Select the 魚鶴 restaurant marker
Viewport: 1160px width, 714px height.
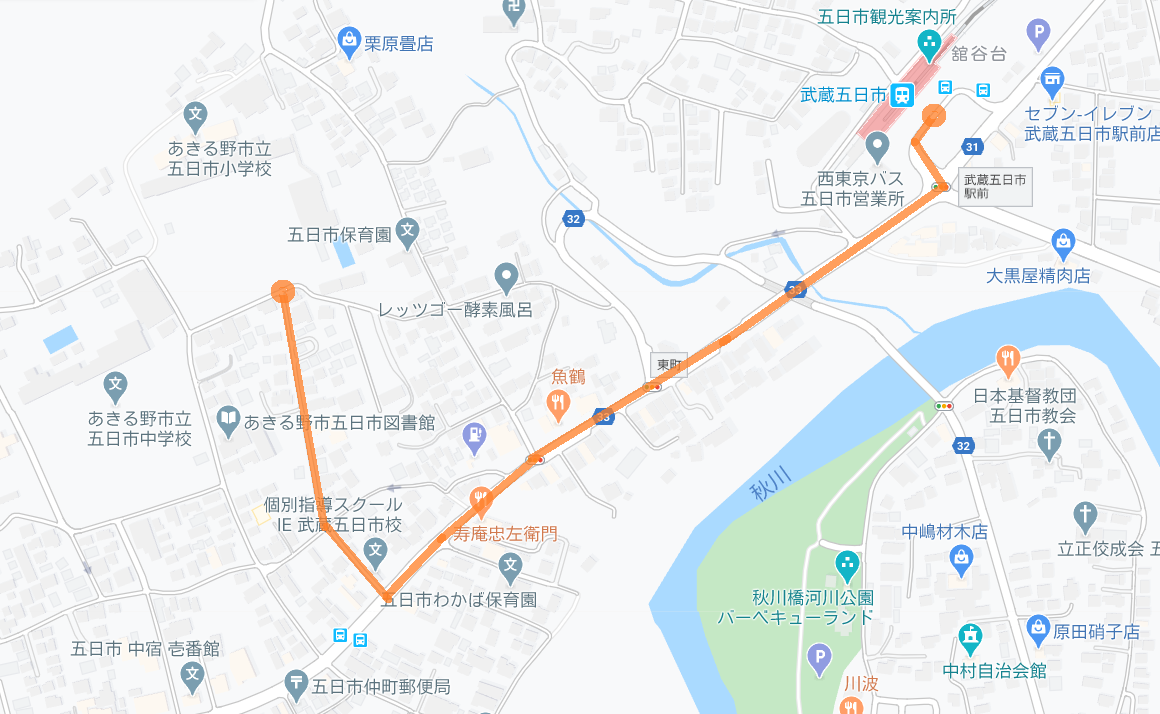(558, 404)
